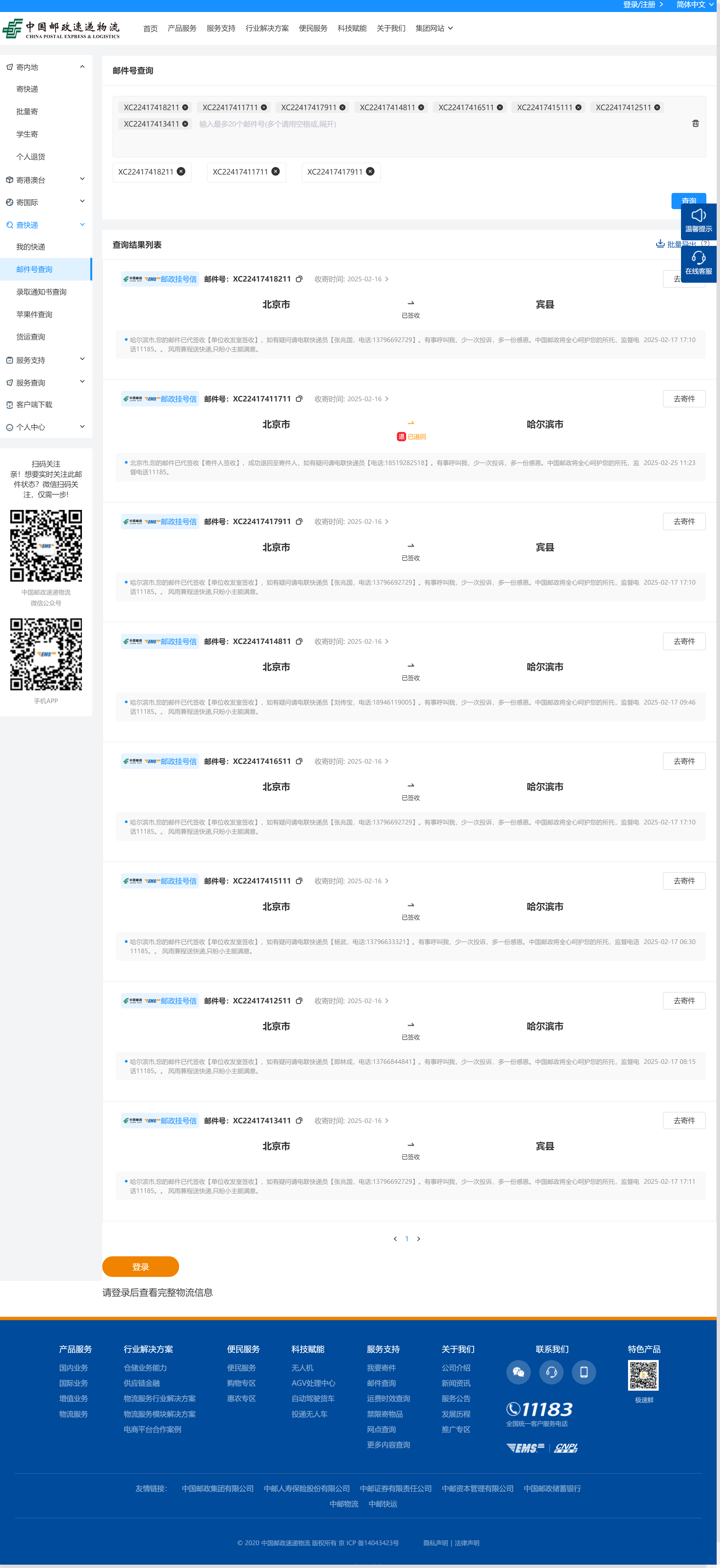Tap the orange 登录 button
This screenshot has width=720, height=1568.
tap(140, 1267)
